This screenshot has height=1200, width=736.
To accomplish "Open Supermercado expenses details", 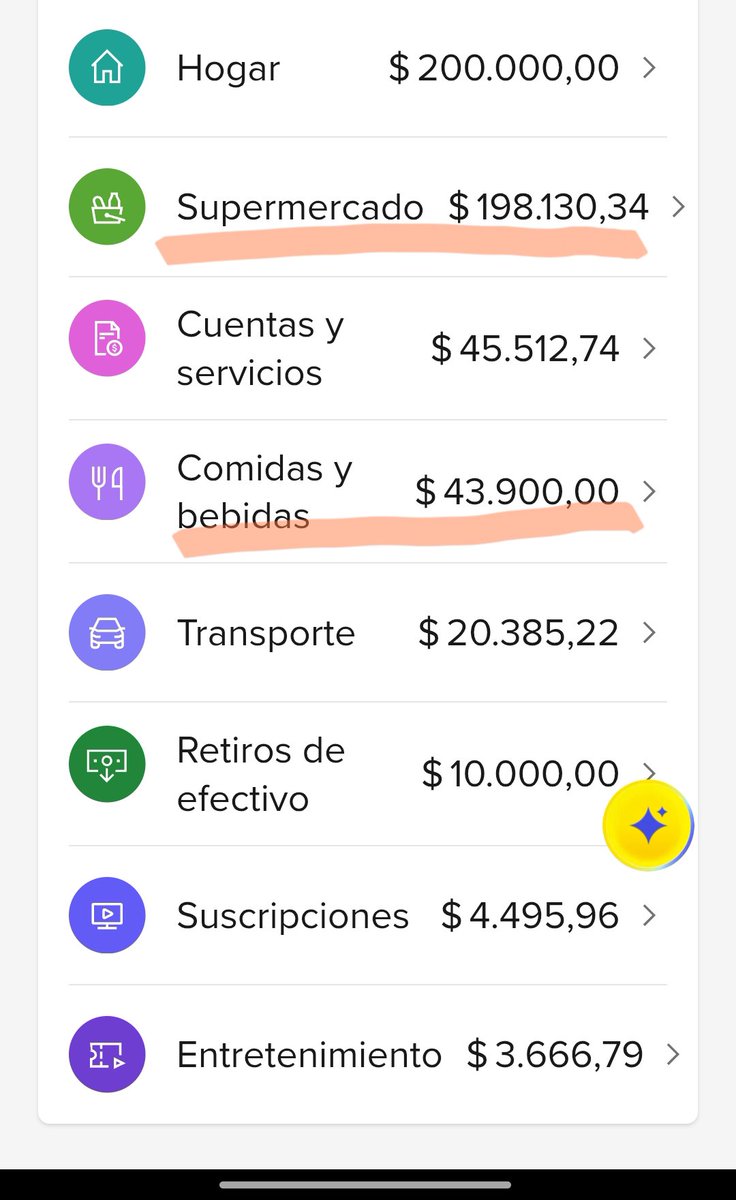I will pos(367,207).
